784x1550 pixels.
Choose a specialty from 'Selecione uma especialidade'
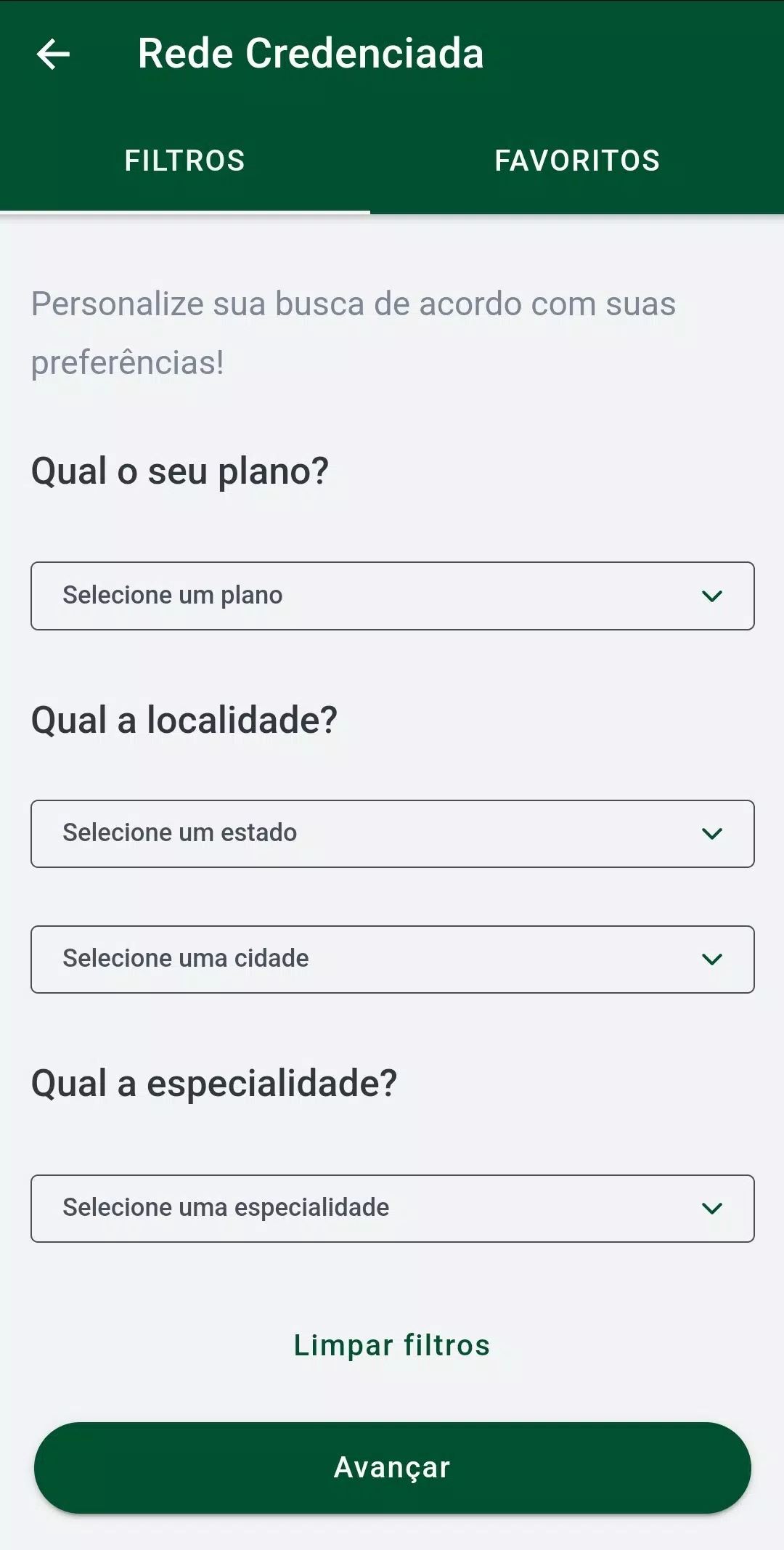click(x=392, y=1209)
